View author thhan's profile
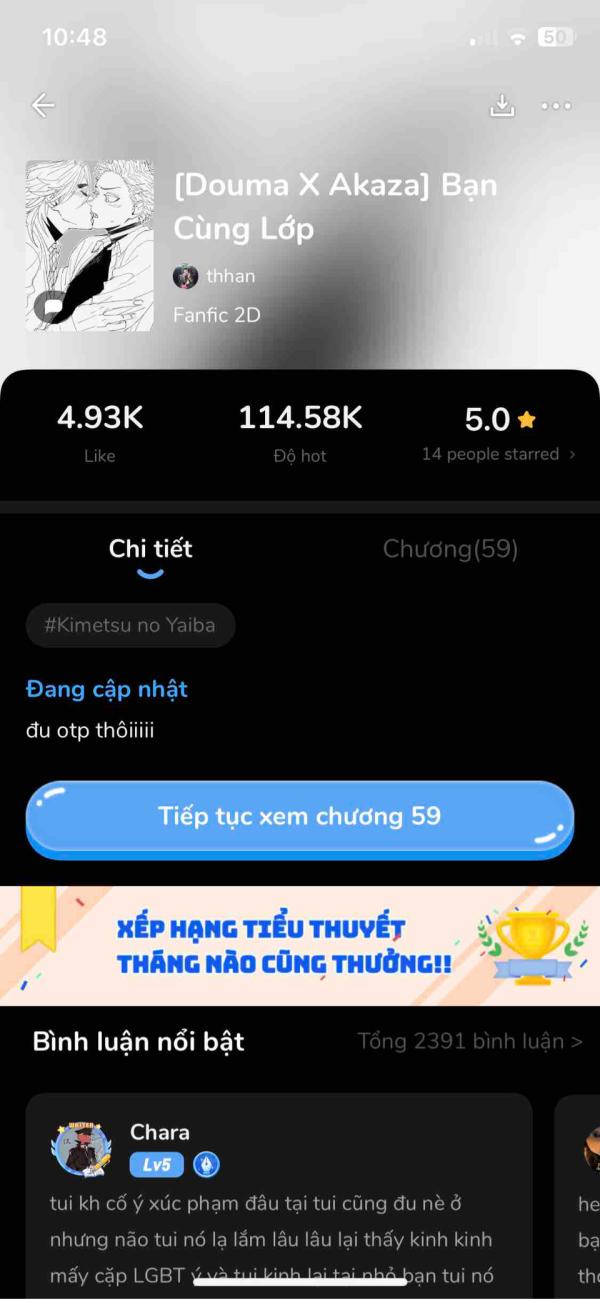Viewport: 600px width, 1299px height. tap(216, 276)
